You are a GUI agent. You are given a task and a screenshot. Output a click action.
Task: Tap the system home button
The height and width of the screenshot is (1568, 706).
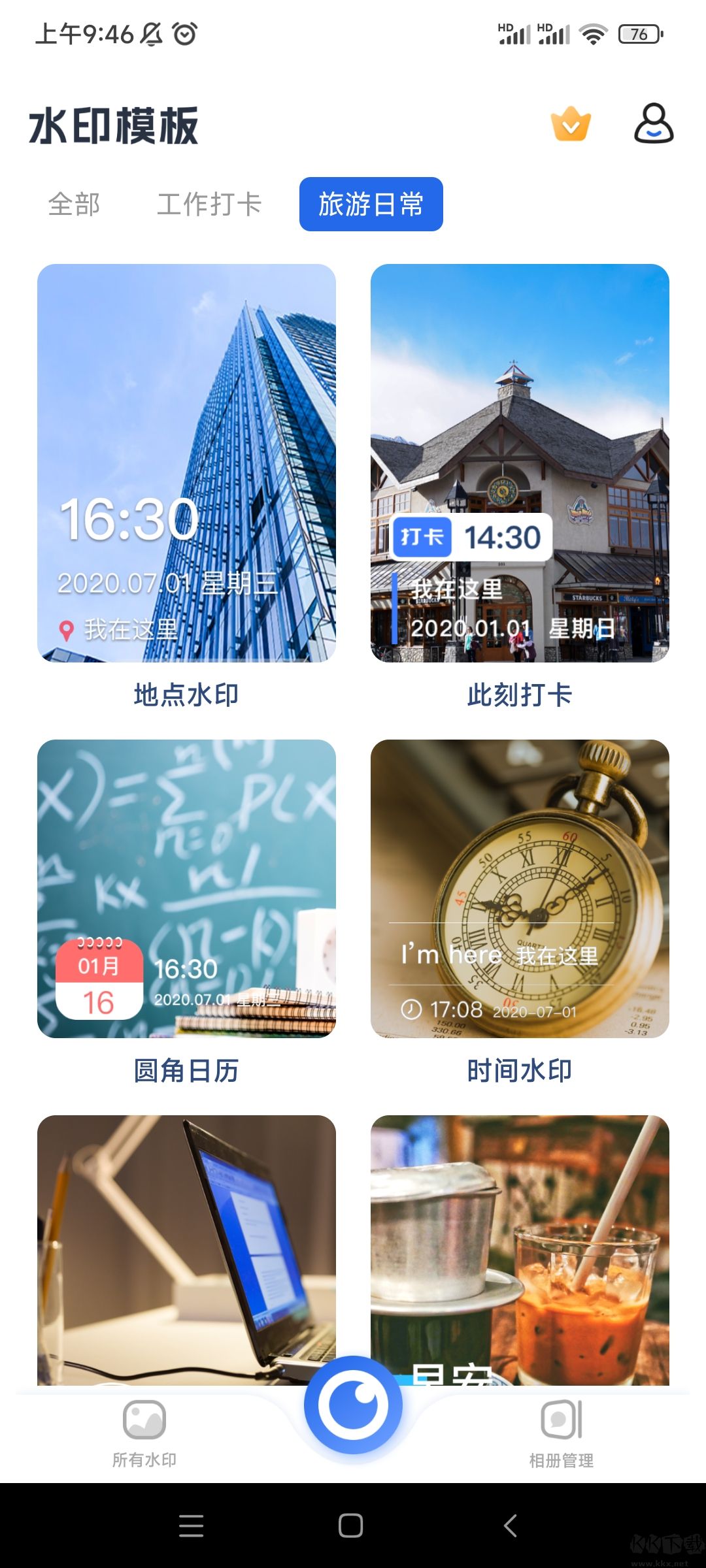tap(351, 1526)
